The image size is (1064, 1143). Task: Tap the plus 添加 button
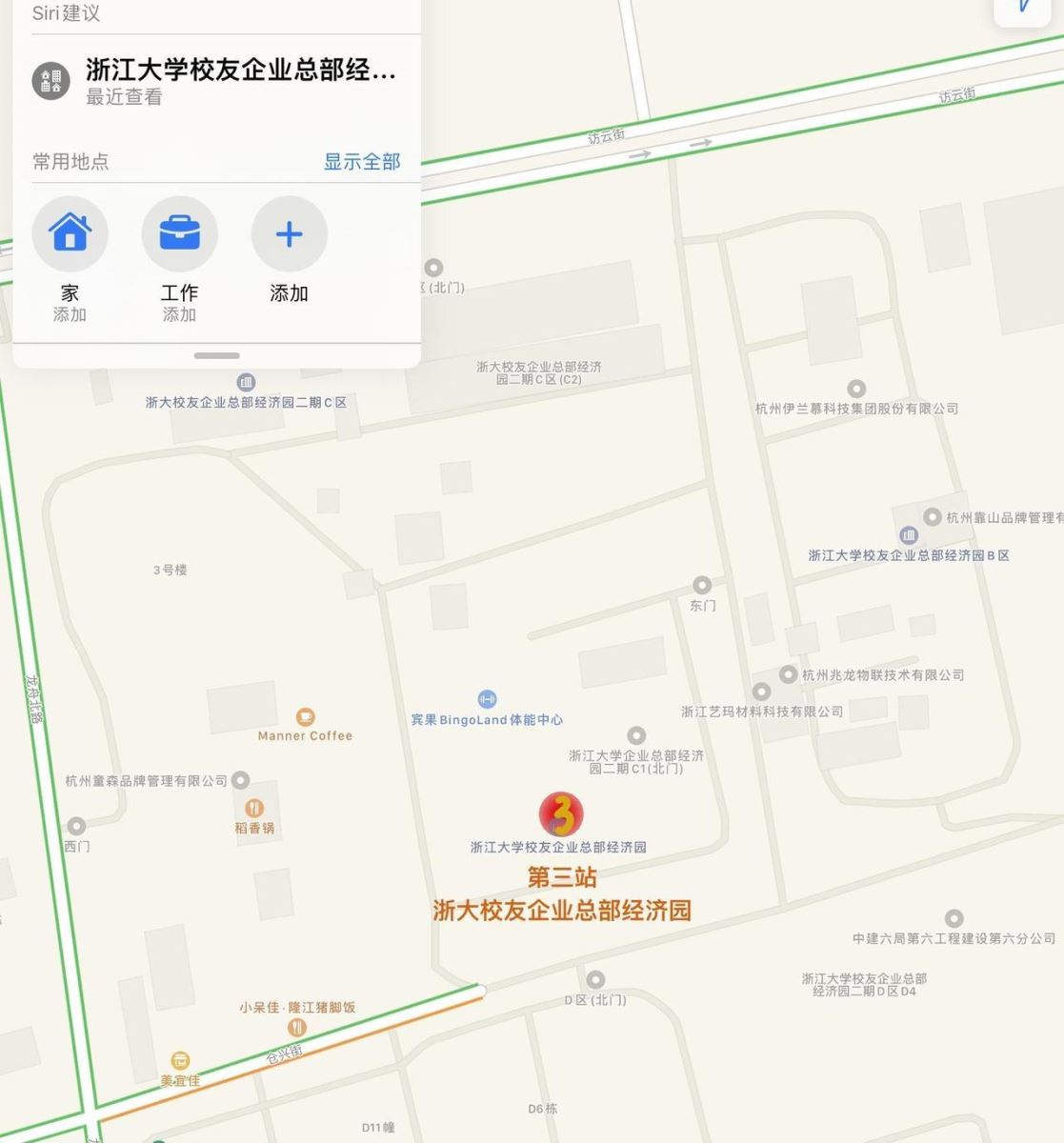(289, 234)
